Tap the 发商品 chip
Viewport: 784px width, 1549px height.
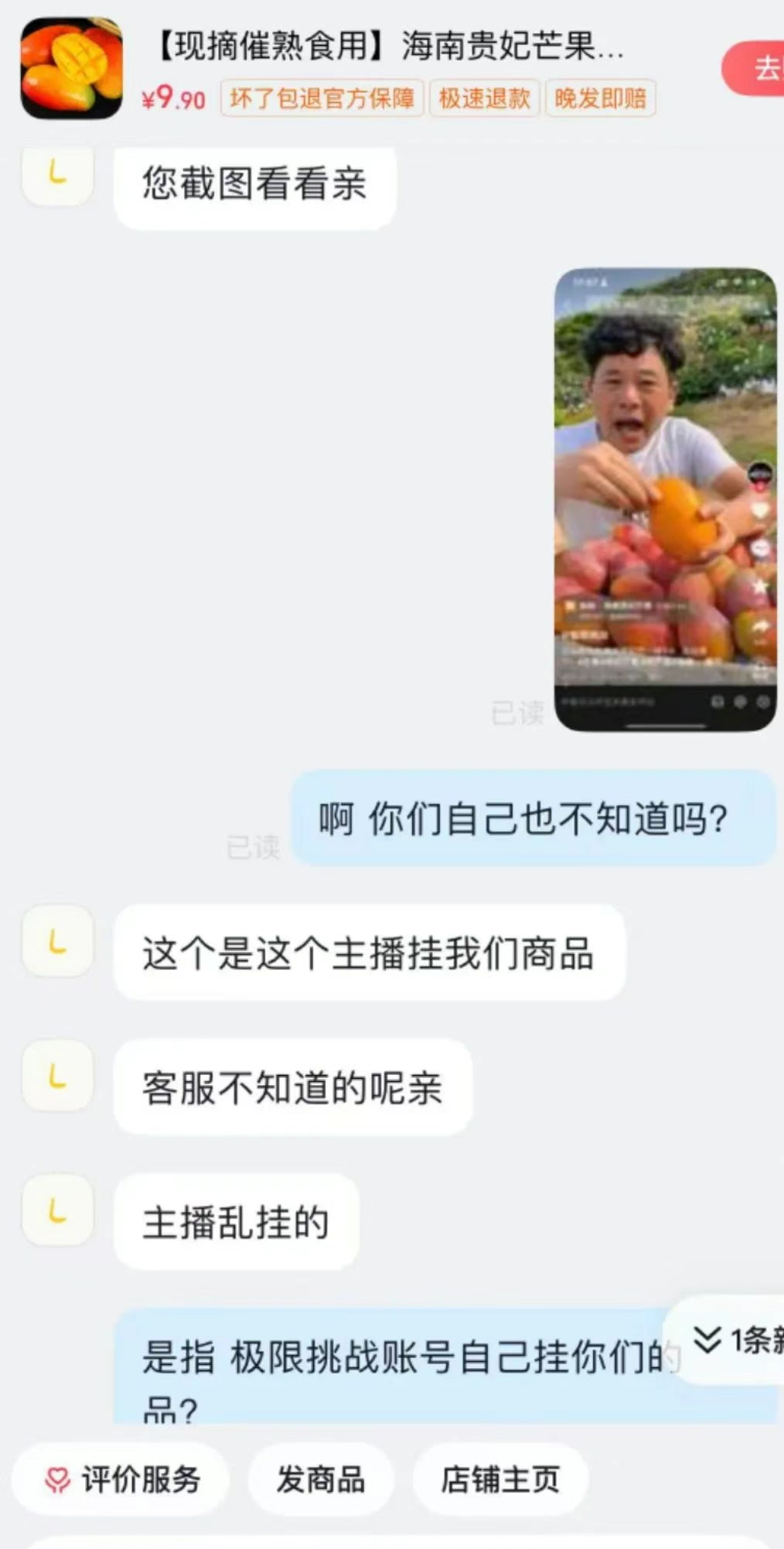tap(321, 1479)
